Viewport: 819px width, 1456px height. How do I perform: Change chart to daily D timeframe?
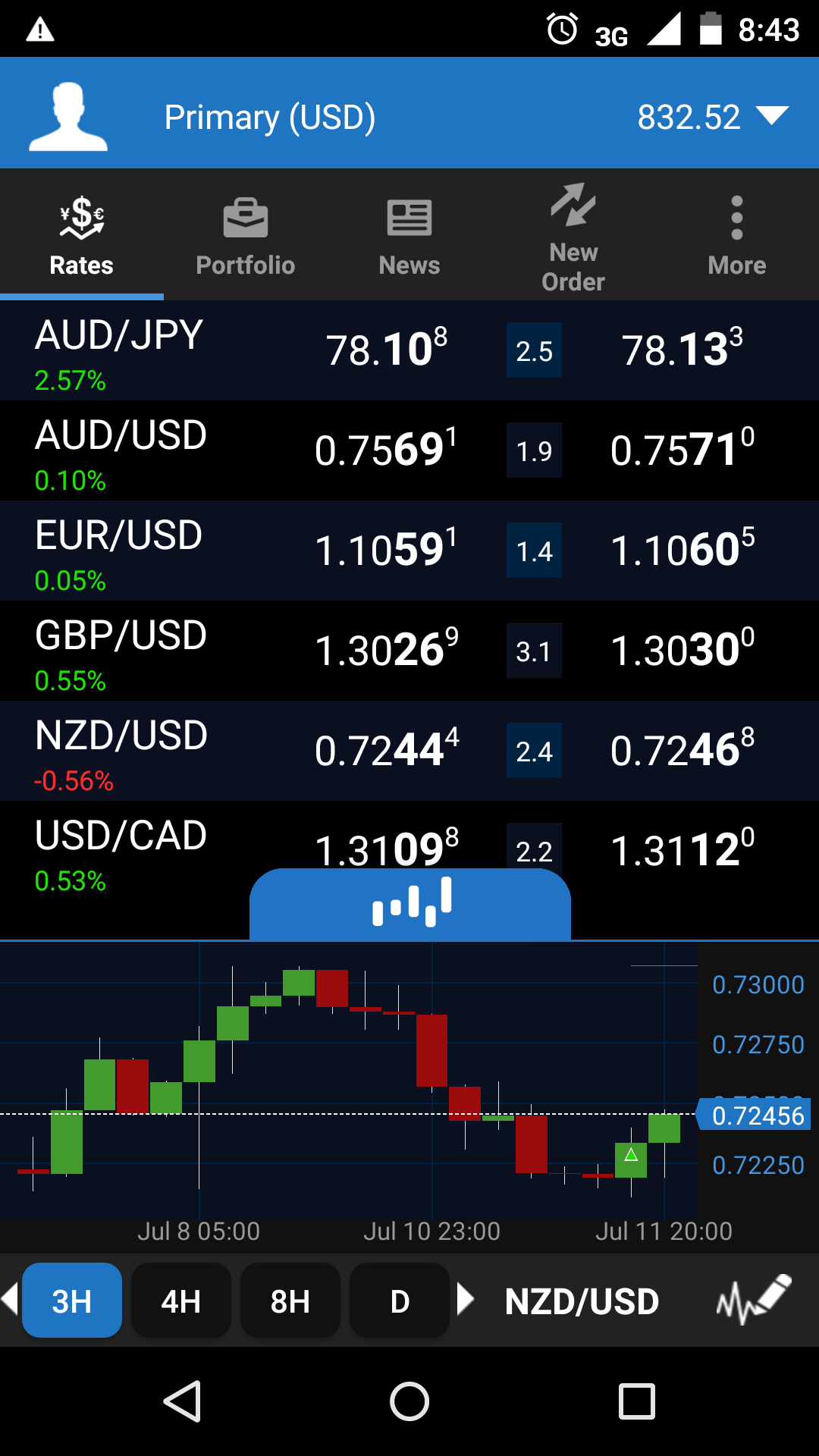click(400, 1301)
